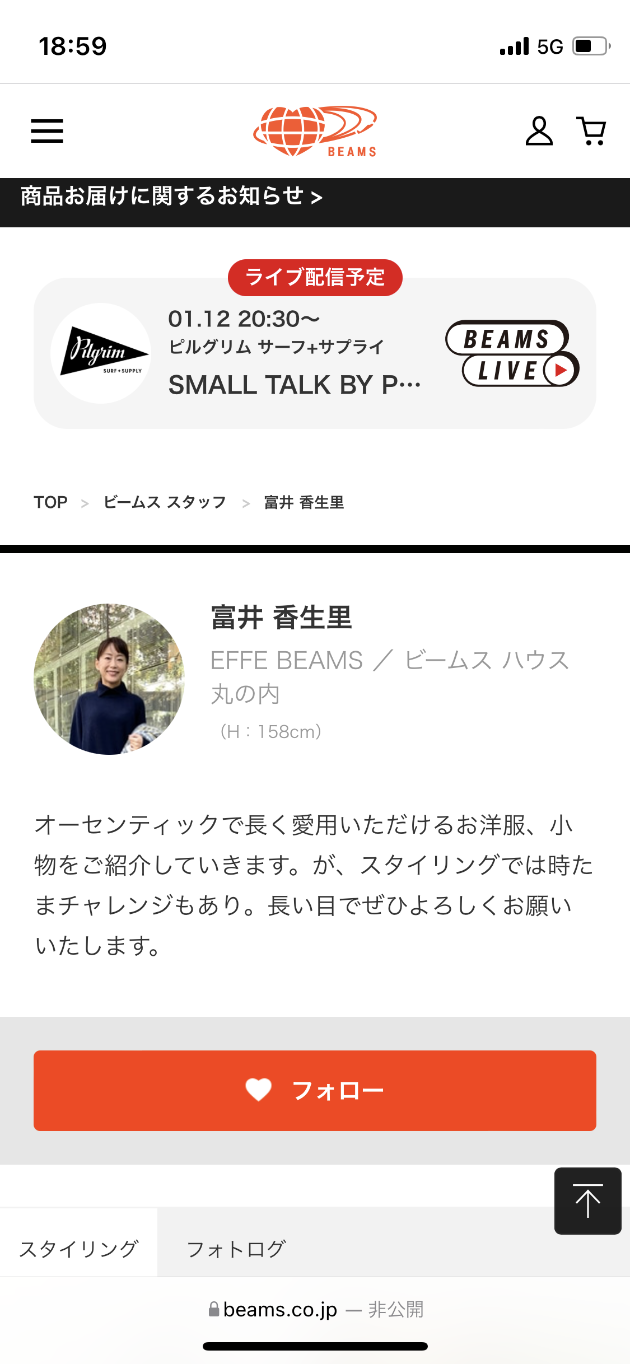The height and width of the screenshot is (1364, 630).
Task: Follow 富井 香生里 with フォロー button
Action: (315, 1091)
